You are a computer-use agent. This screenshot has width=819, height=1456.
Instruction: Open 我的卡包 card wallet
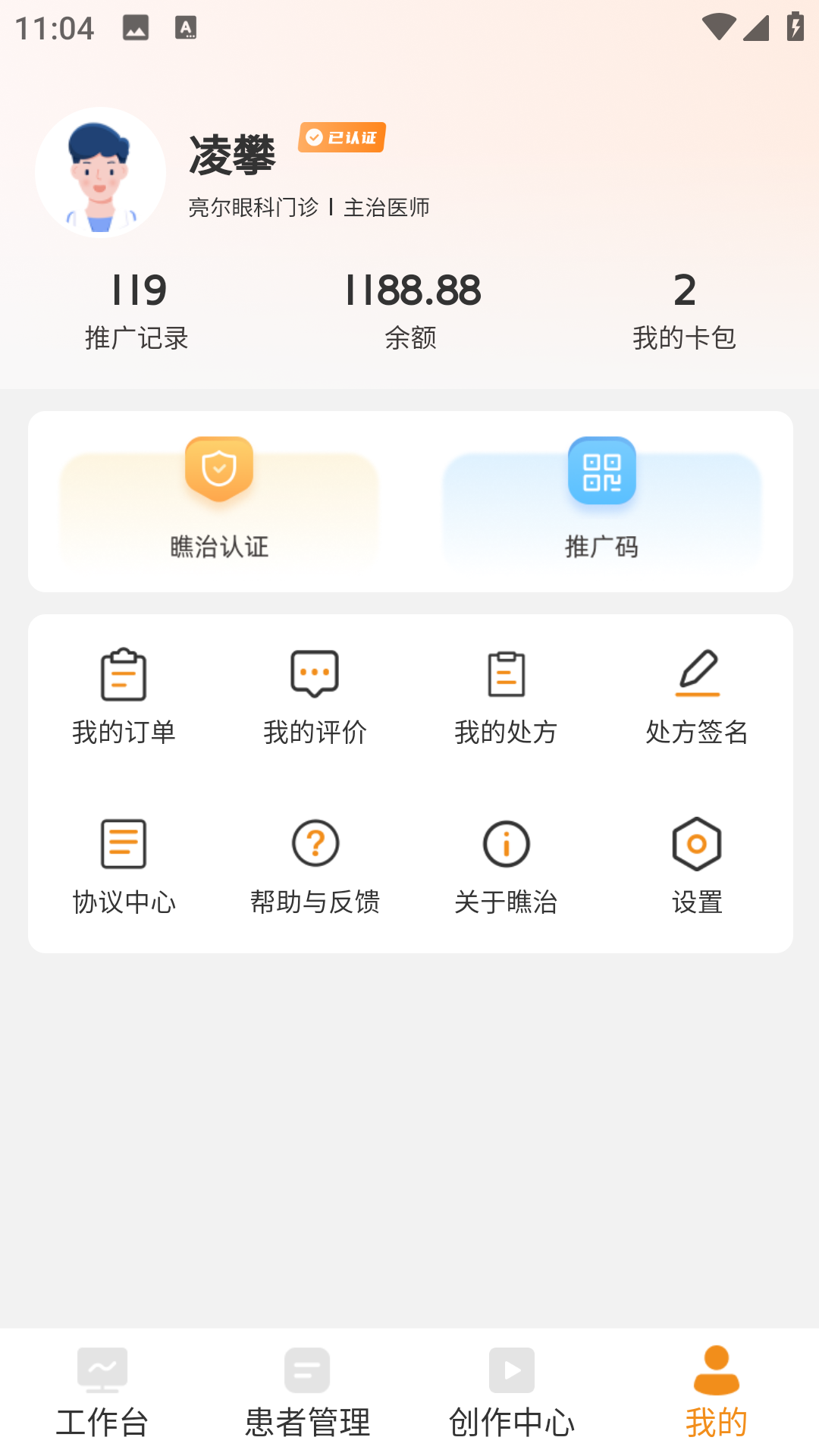point(684,311)
